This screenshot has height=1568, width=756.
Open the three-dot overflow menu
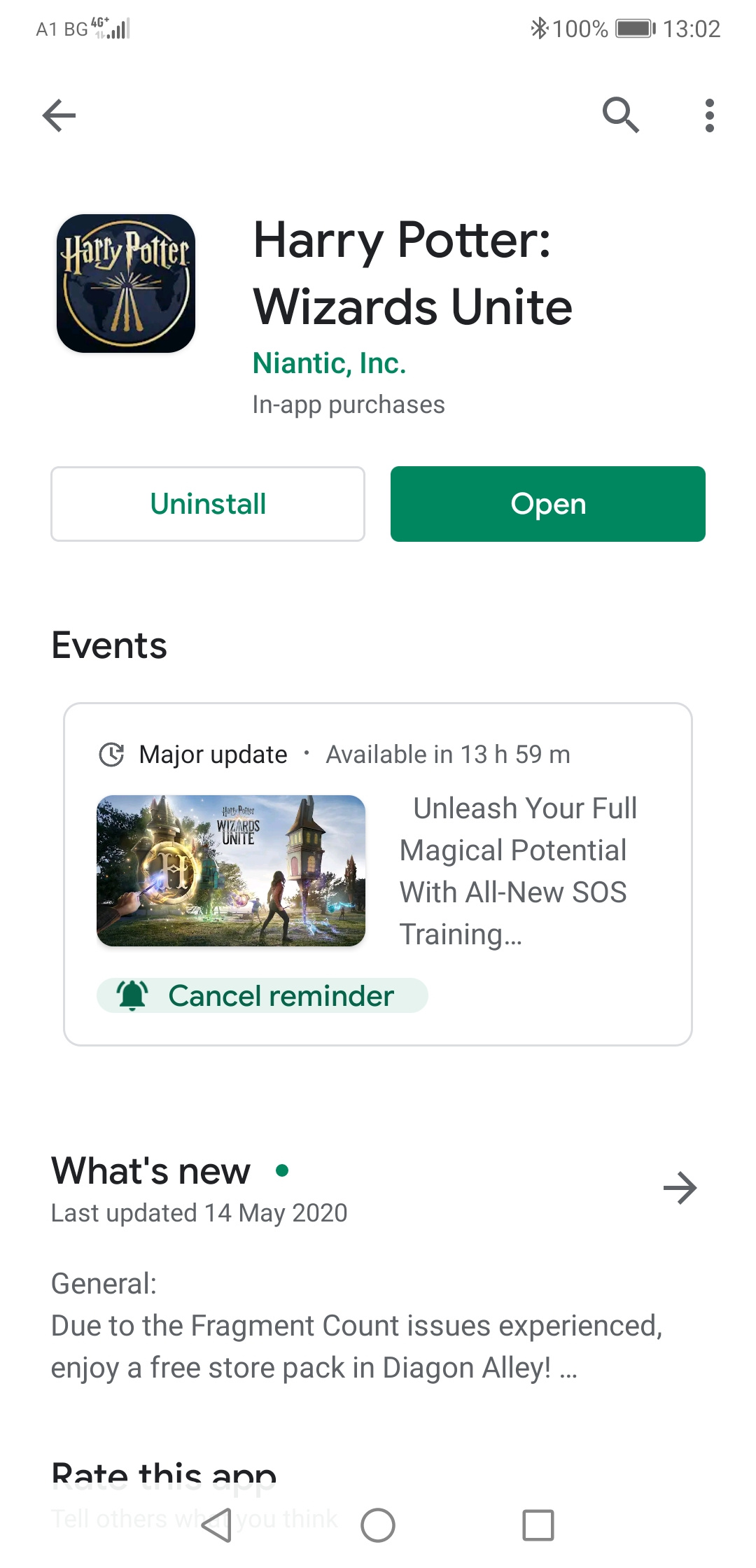[x=709, y=115]
